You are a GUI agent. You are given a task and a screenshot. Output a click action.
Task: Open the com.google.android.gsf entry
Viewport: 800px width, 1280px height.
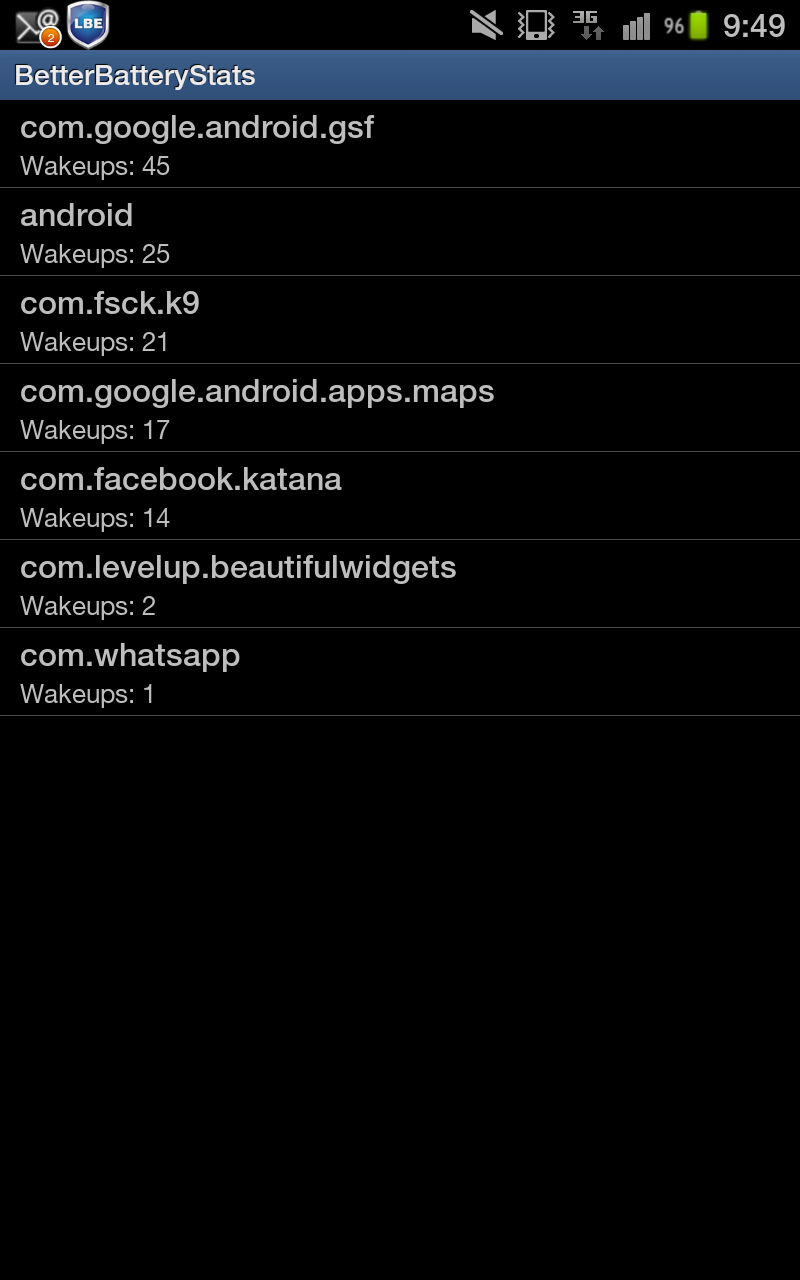tap(400, 144)
